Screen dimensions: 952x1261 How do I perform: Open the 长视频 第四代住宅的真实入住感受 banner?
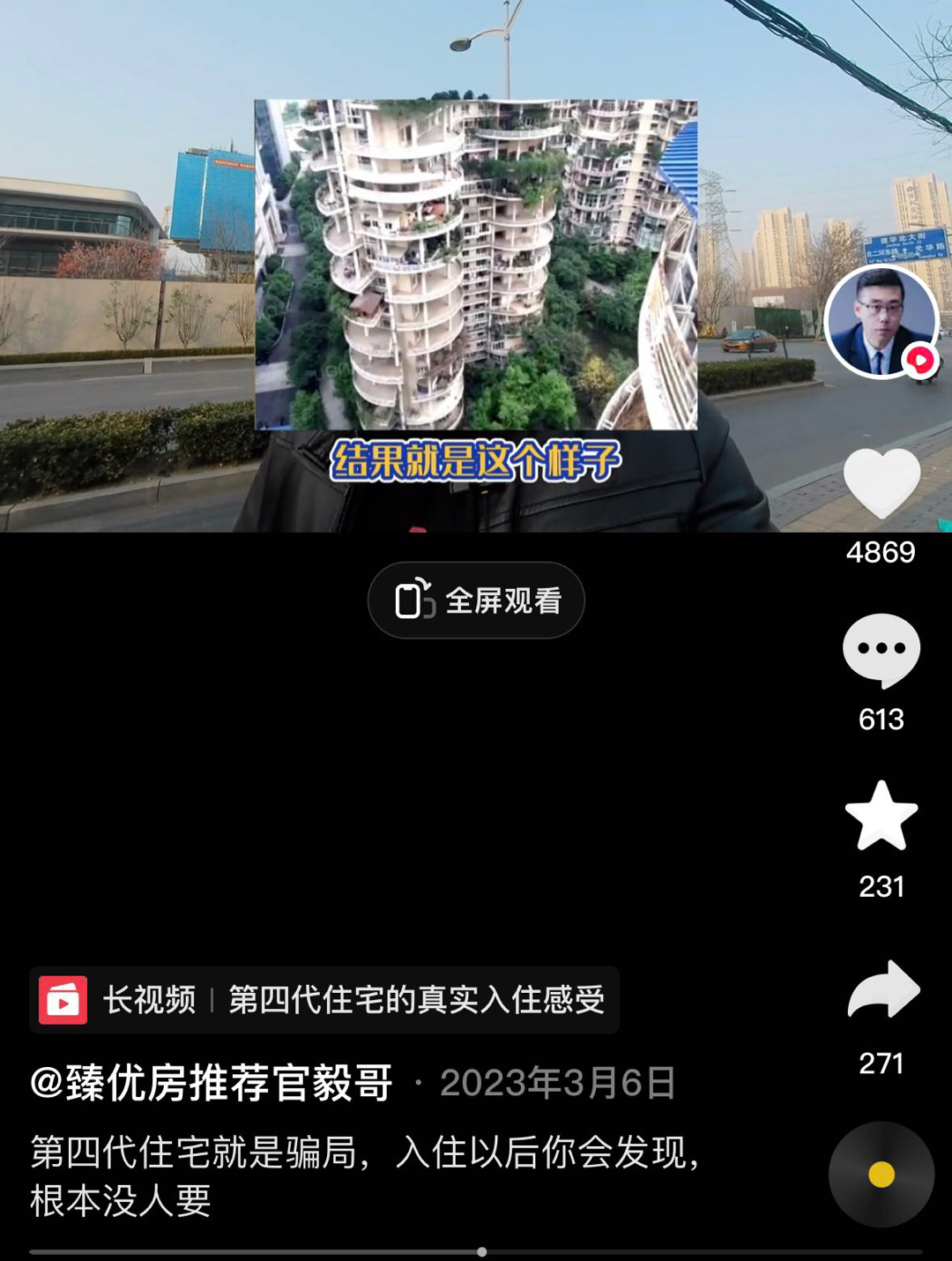(x=324, y=1000)
